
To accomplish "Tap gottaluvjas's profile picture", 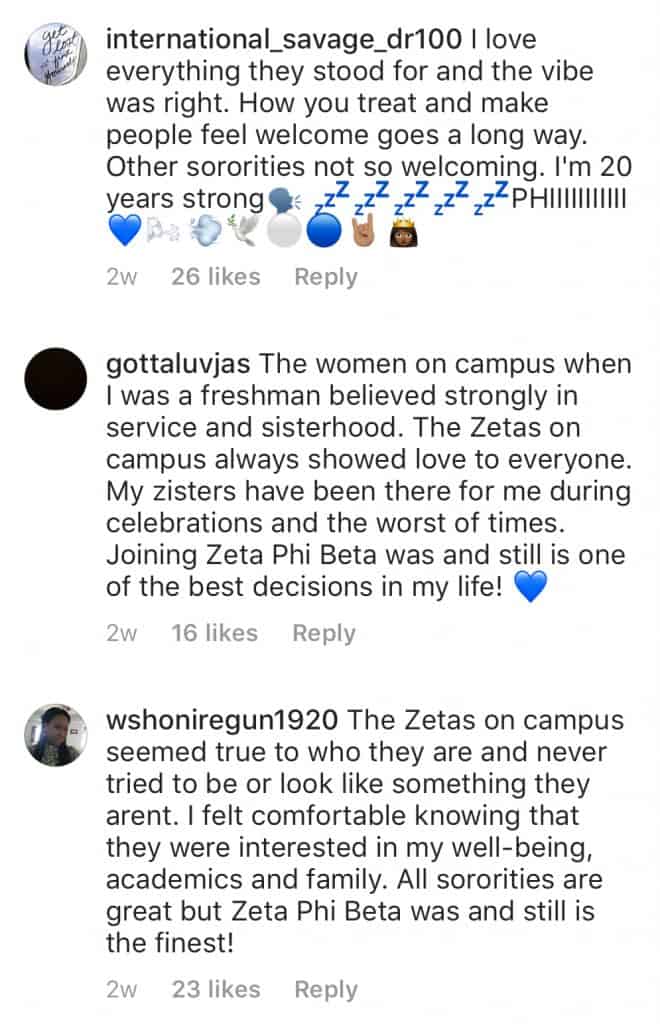I will coord(54,379).
